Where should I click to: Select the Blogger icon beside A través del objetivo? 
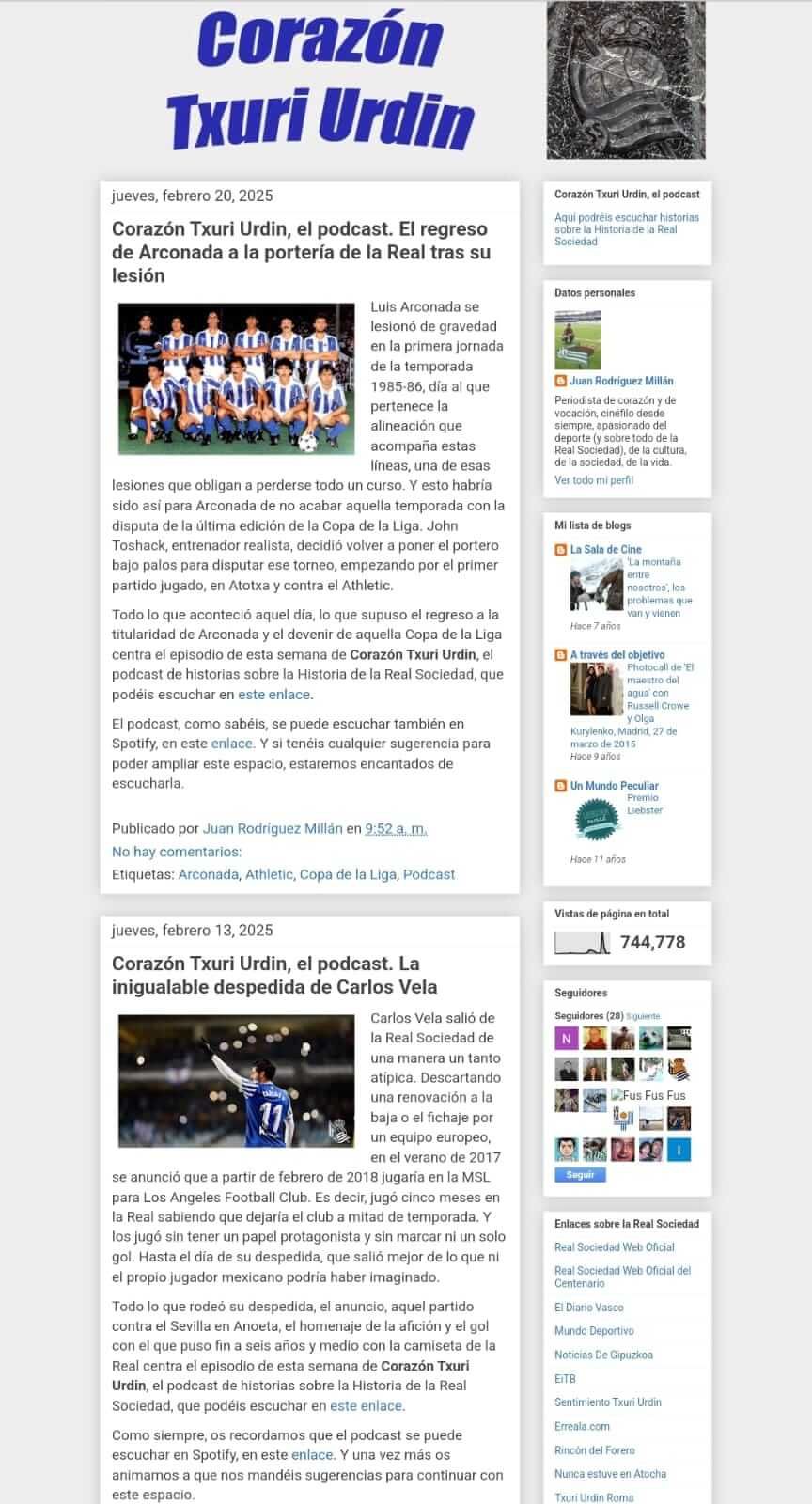(x=559, y=654)
